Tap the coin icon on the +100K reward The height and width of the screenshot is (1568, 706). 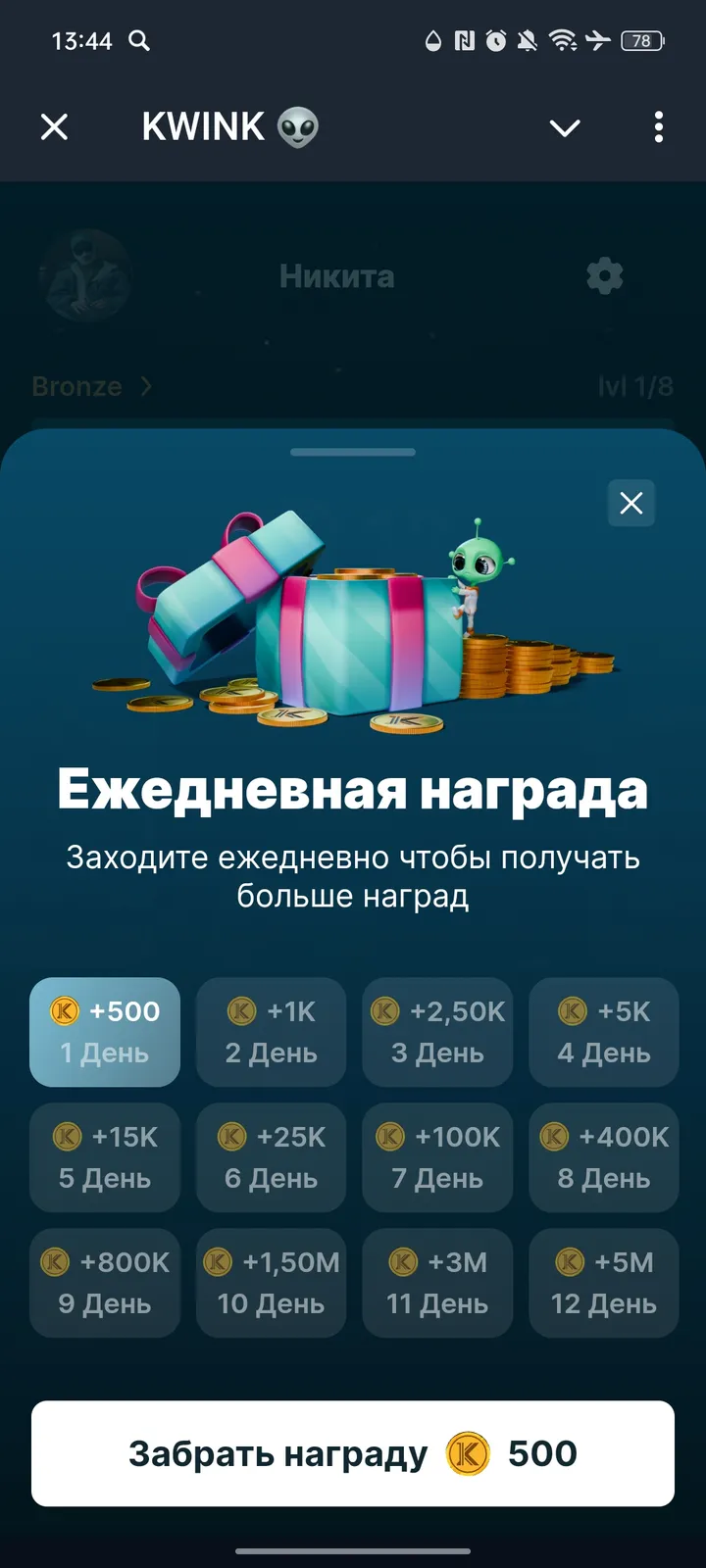(390, 1137)
